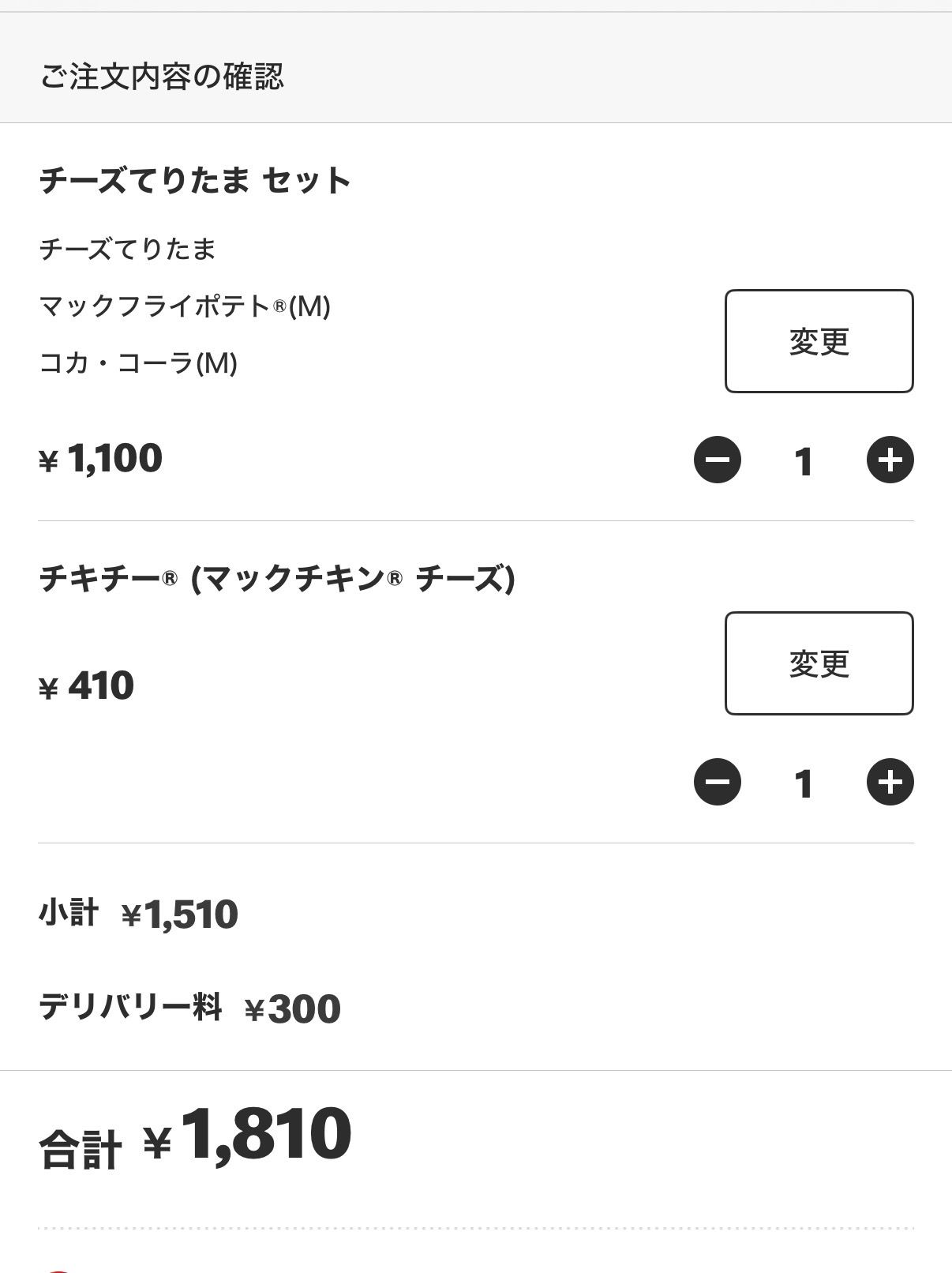Screen dimensions: 952x1273
Task: Click 変更 for the チーズてりたま セット
Action: coord(819,341)
